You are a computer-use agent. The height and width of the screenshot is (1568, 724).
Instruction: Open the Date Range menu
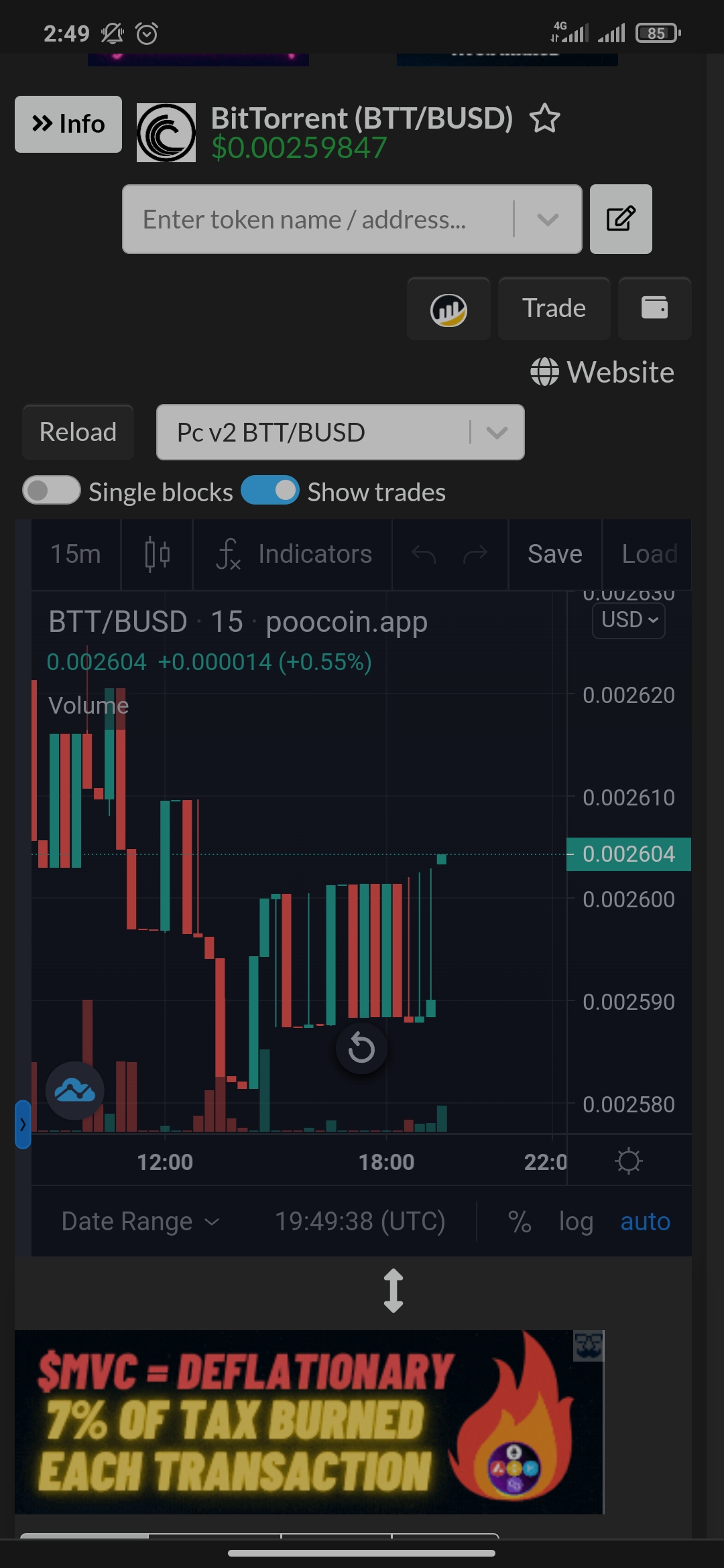click(140, 1222)
